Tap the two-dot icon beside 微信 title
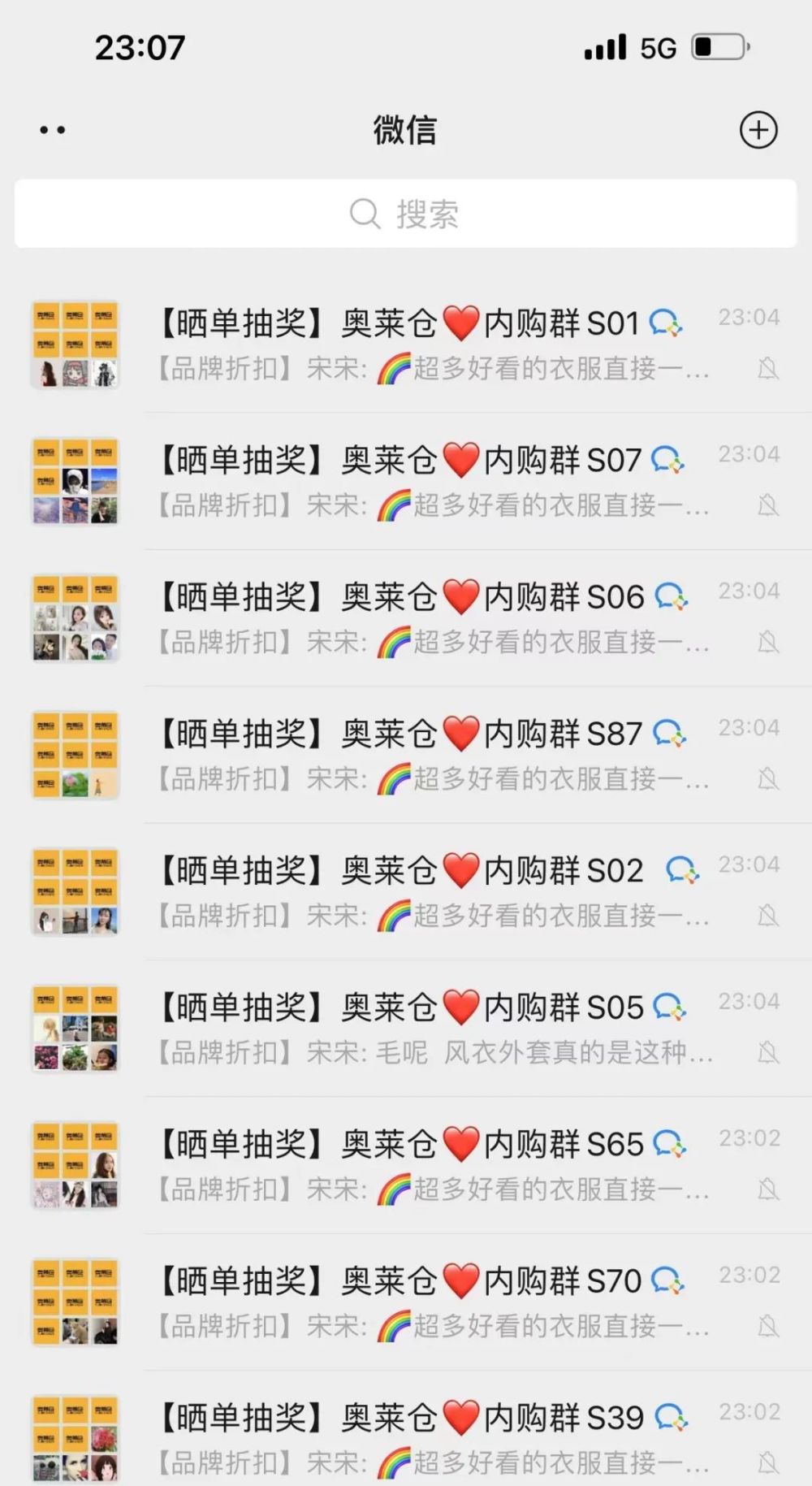 click(53, 130)
